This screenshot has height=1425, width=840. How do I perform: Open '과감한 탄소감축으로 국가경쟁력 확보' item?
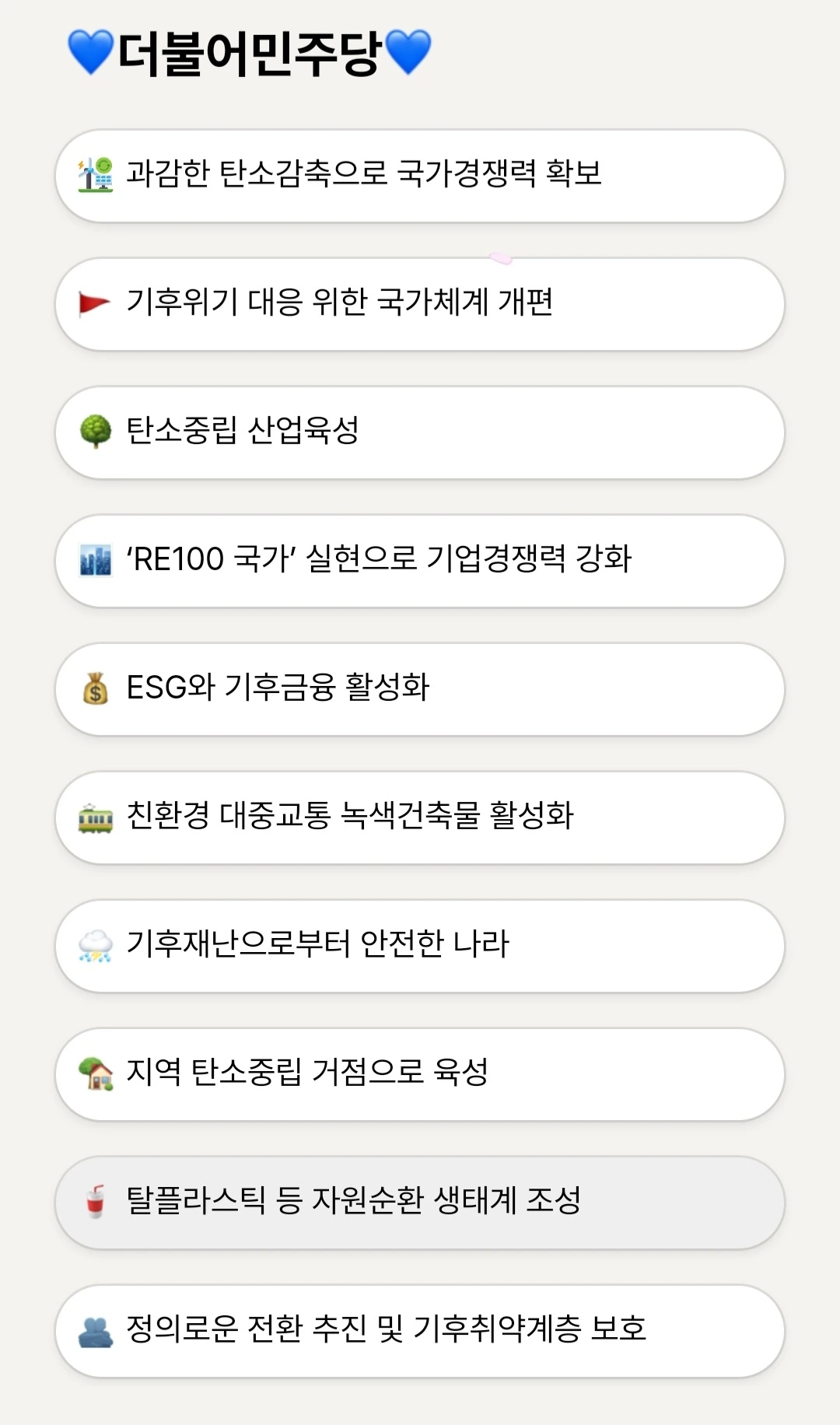point(420,176)
